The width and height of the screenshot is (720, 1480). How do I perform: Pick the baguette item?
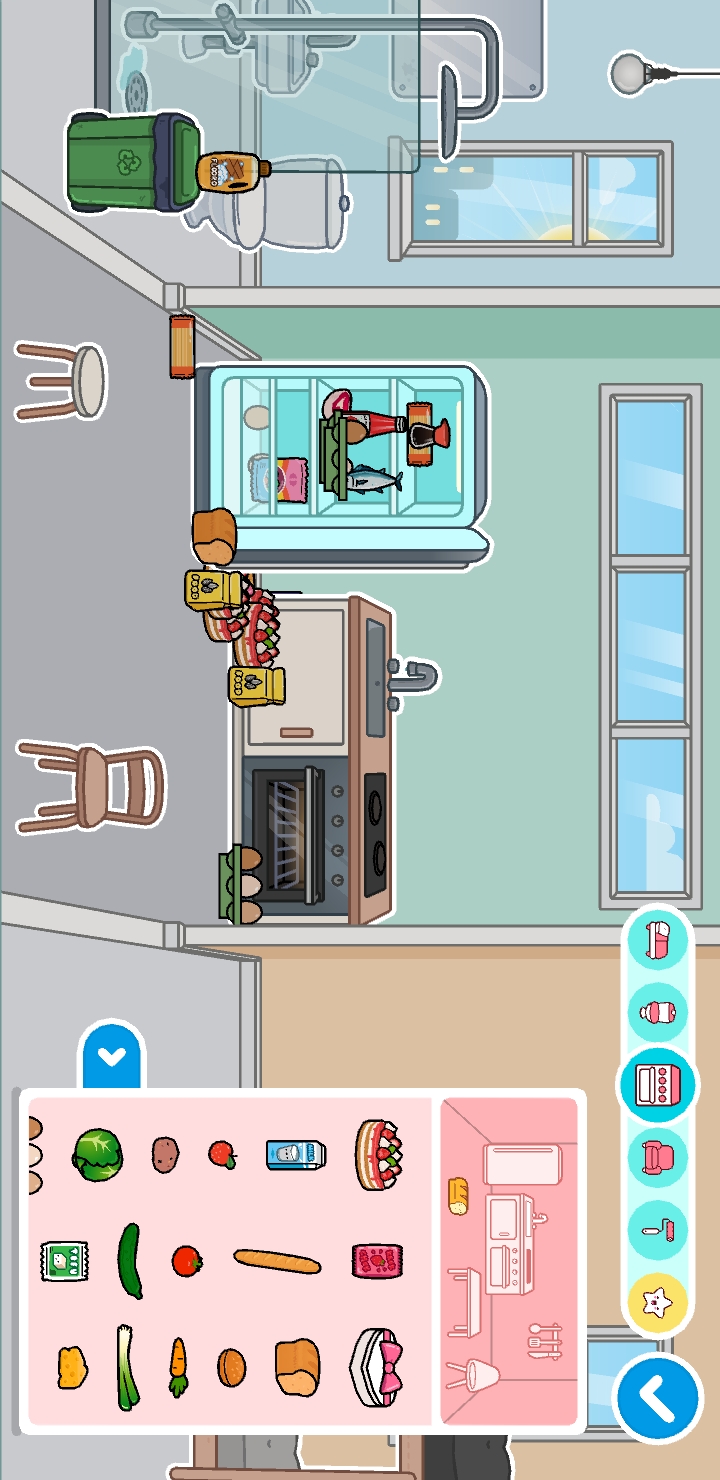tap(277, 1261)
